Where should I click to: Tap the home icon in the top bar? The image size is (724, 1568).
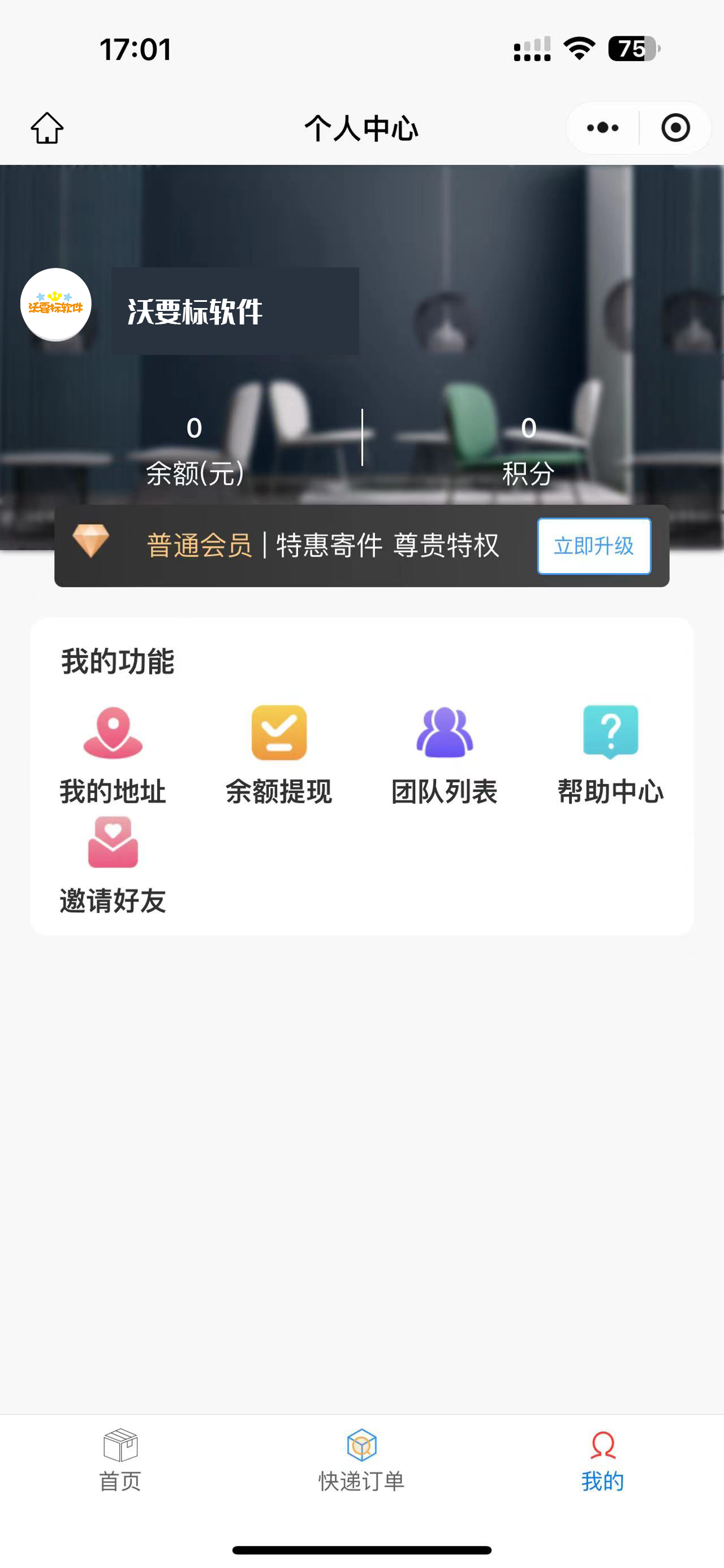pyautogui.click(x=47, y=128)
